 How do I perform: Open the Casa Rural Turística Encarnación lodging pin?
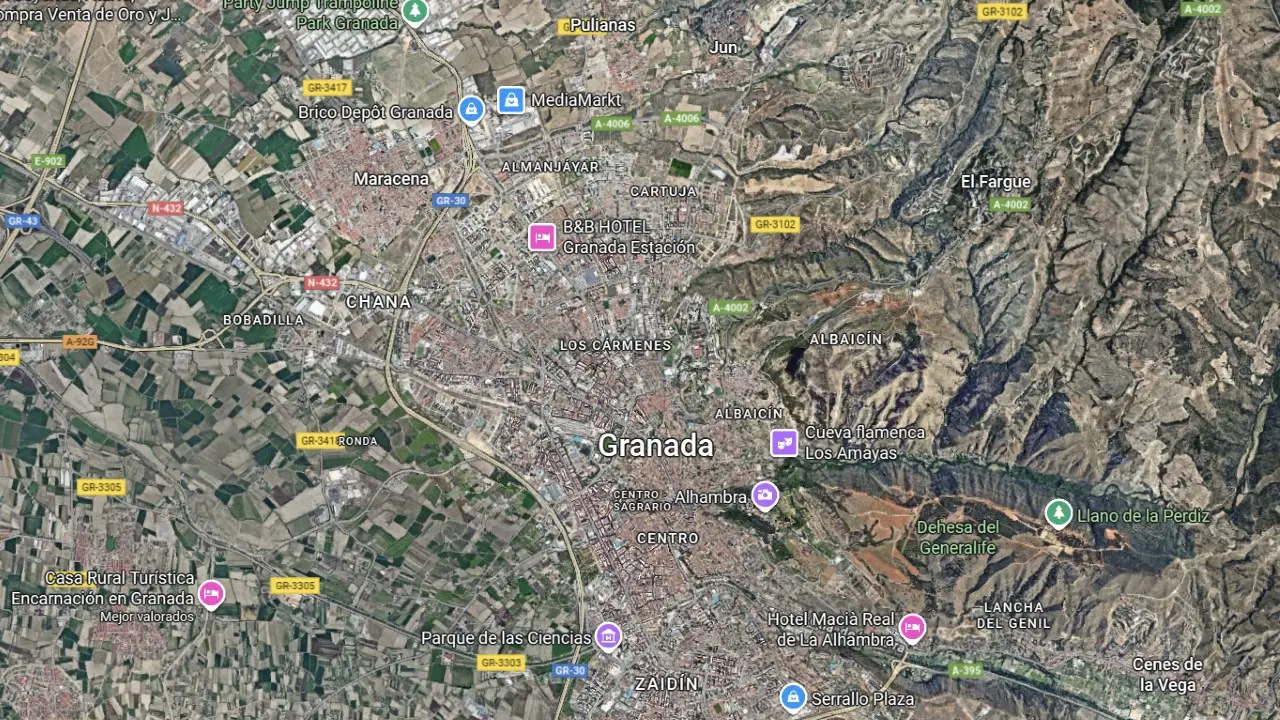tap(210, 593)
